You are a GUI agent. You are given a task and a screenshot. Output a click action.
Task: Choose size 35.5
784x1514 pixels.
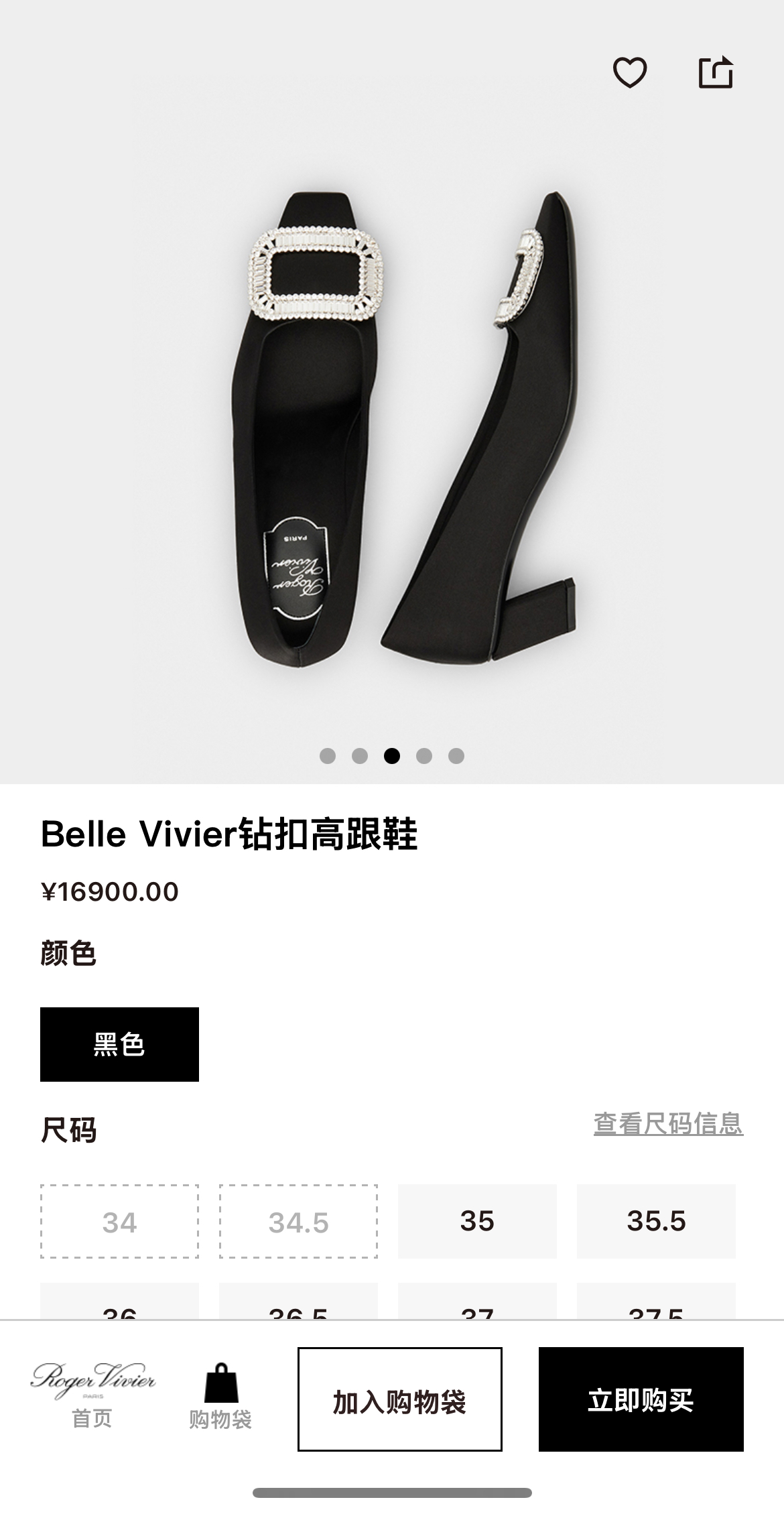click(x=656, y=1221)
